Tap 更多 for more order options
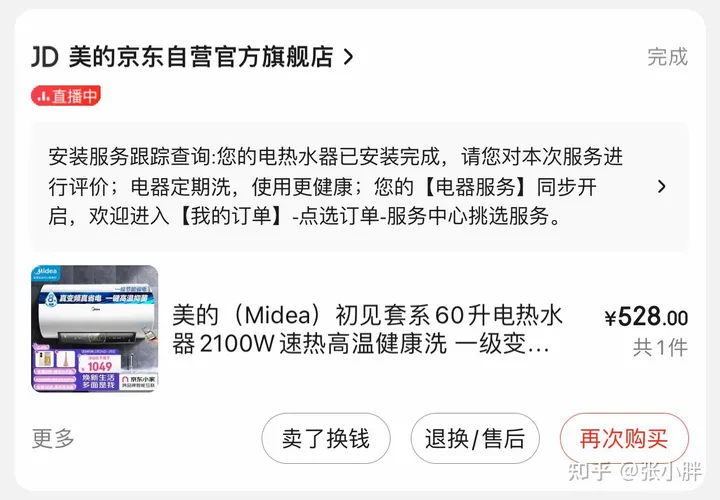Screen dimensions: 720x500 [53, 438]
